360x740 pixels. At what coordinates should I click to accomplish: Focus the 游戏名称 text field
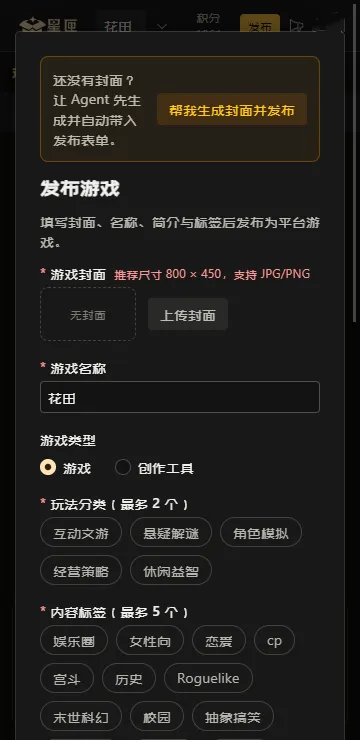180,397
